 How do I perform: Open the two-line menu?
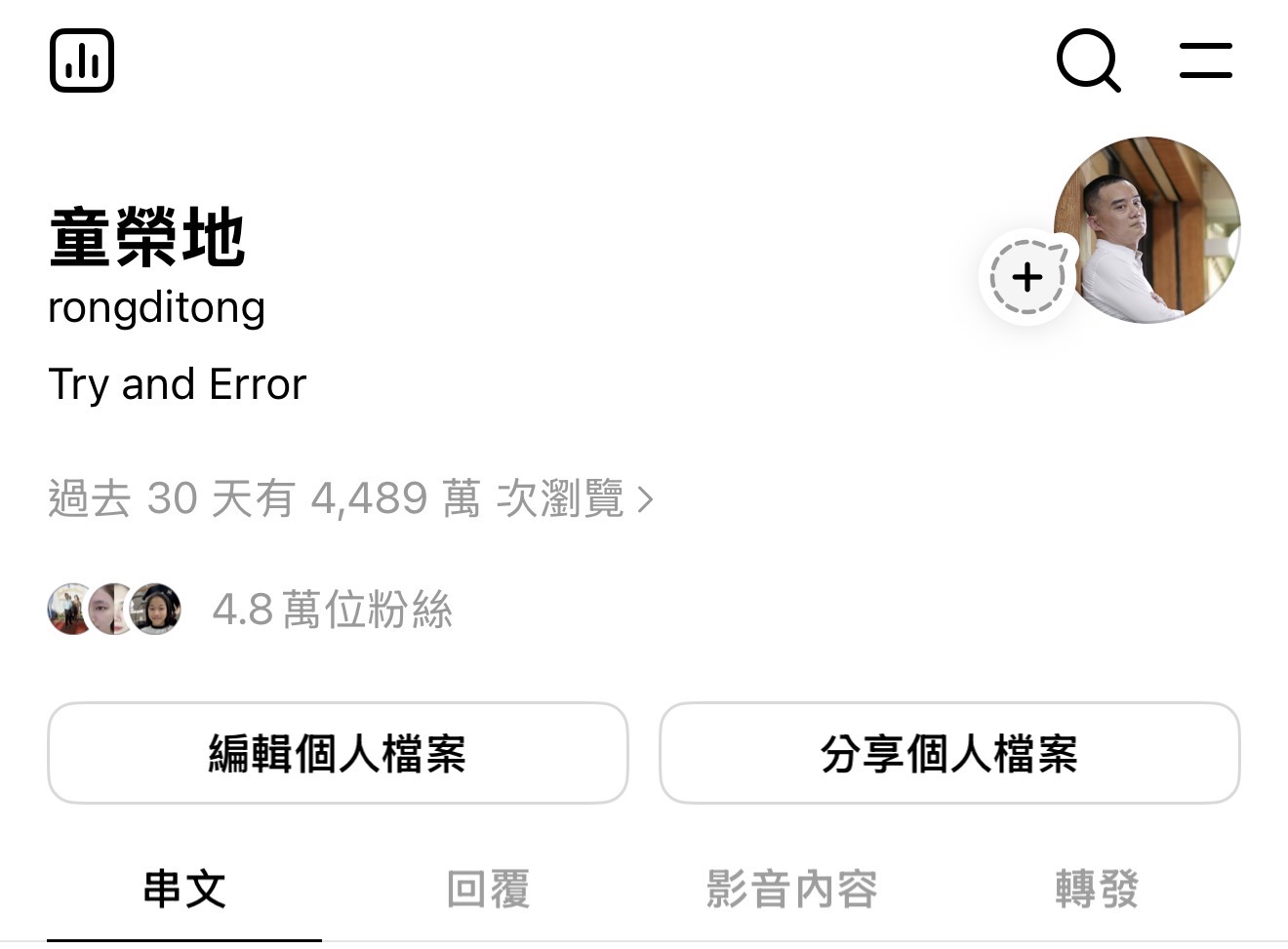(x=1205, y=60)
